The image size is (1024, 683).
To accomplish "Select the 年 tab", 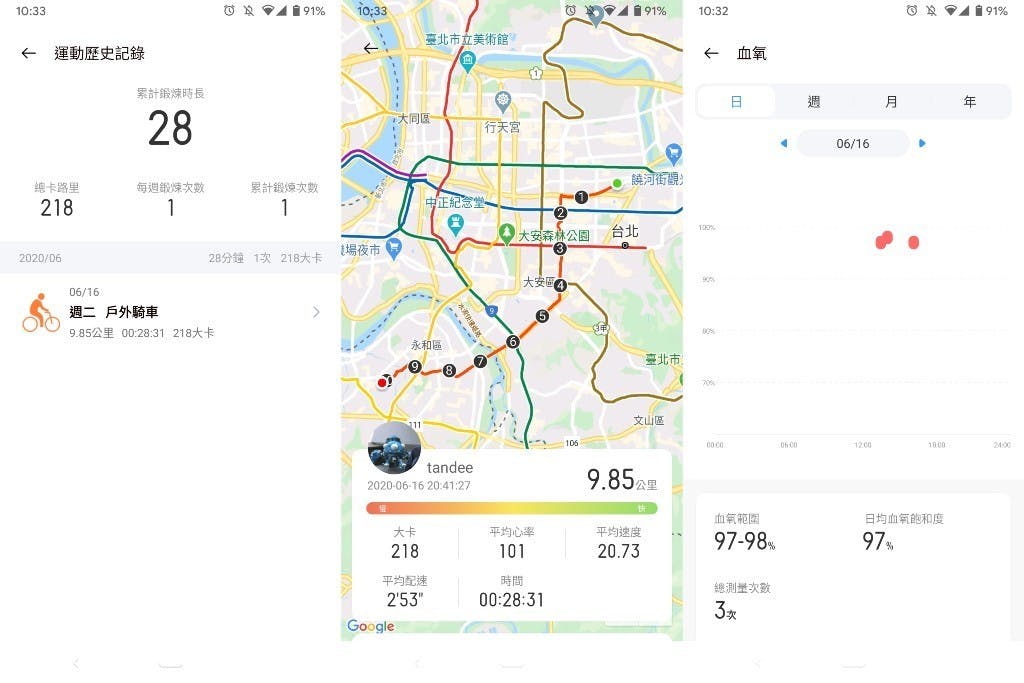I will tap(969, 102).
